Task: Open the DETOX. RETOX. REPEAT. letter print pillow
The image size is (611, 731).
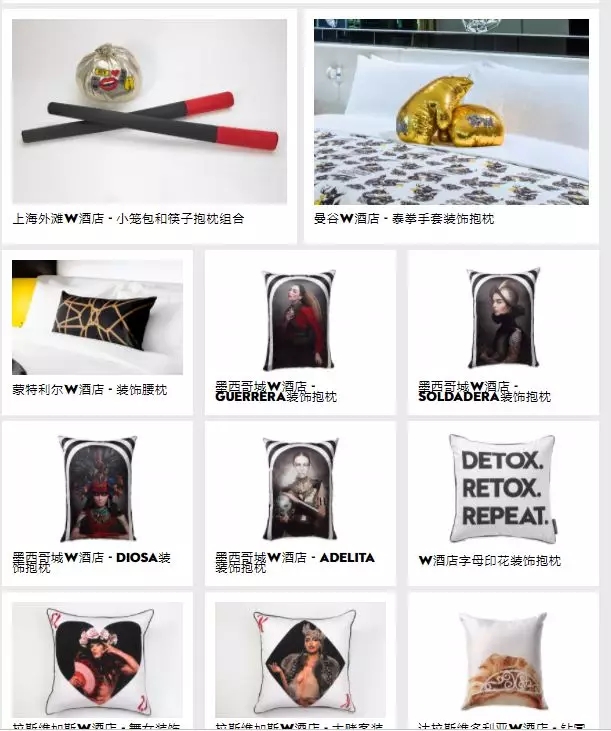Action: coord(503,488)
